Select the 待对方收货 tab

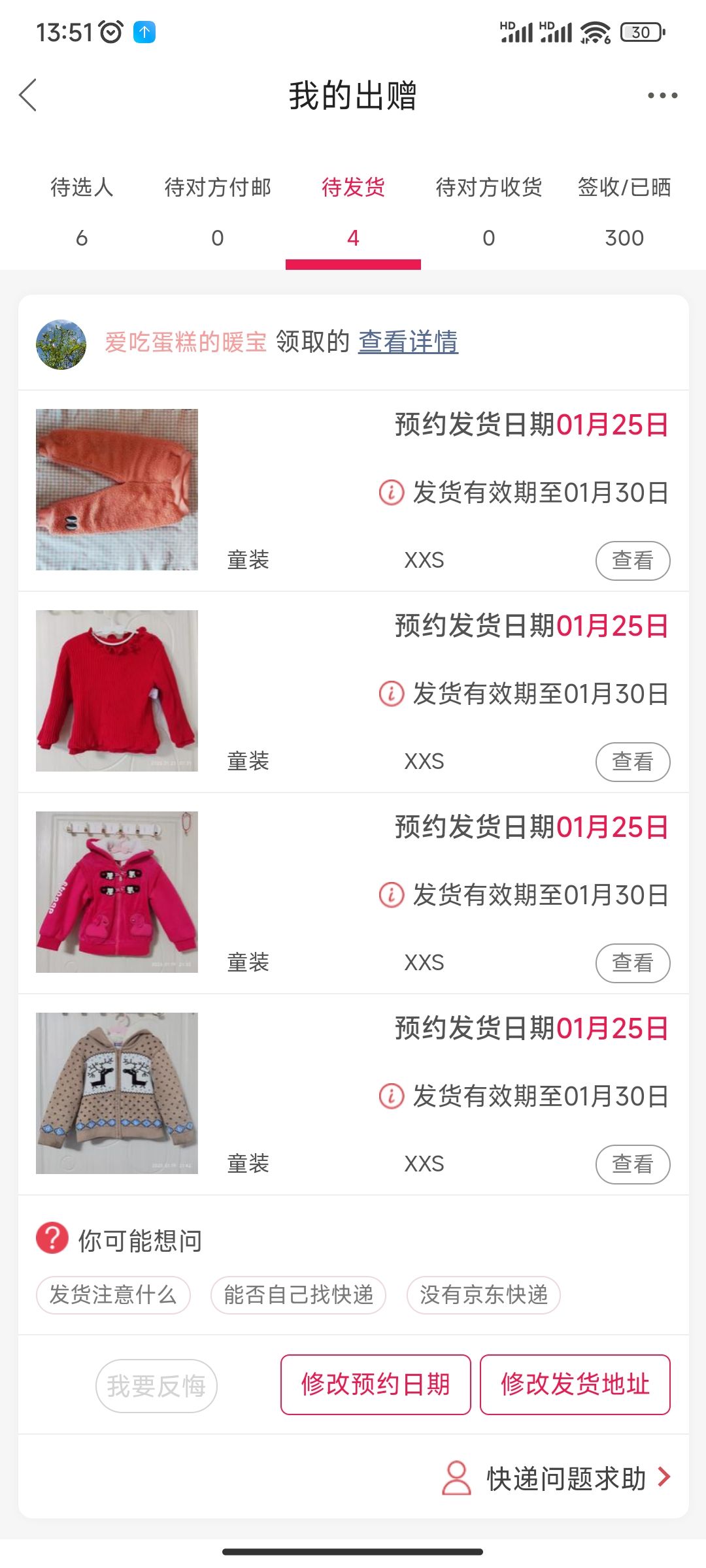pyautogui.click(x=489, y=212)
